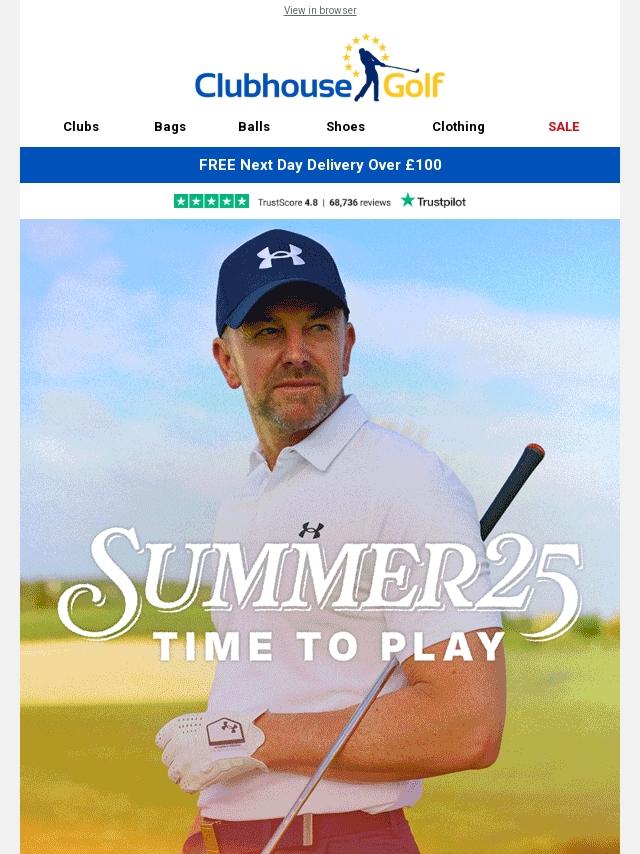640x854 pixels.
Task: Open the Clothing category
Action: (x=458, y=127)
